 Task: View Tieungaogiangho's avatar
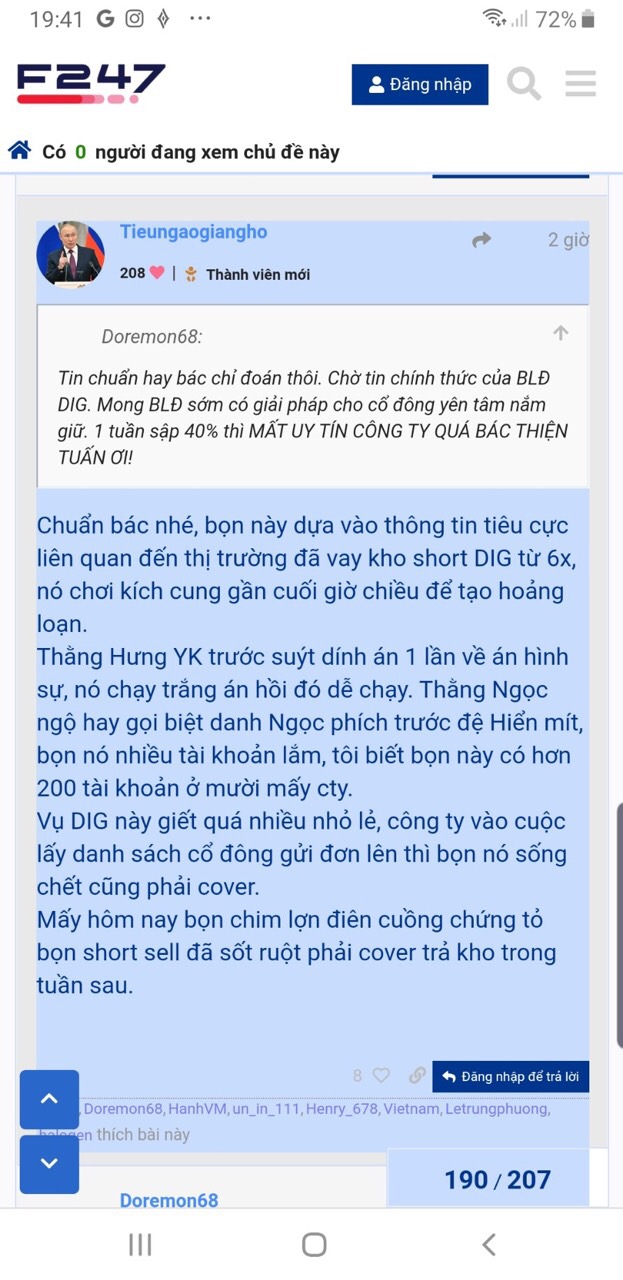71,254
